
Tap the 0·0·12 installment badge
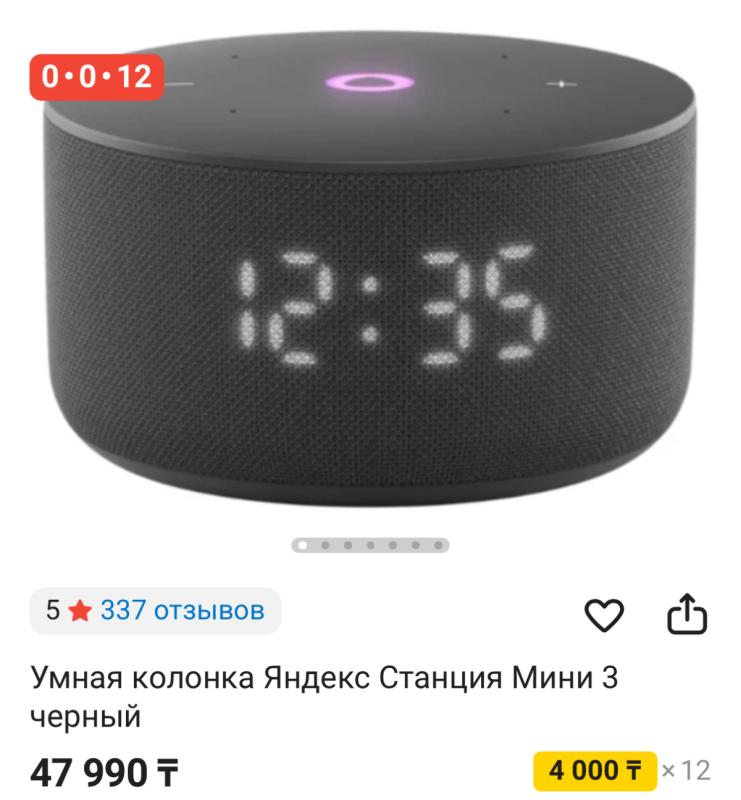point(96,76)
